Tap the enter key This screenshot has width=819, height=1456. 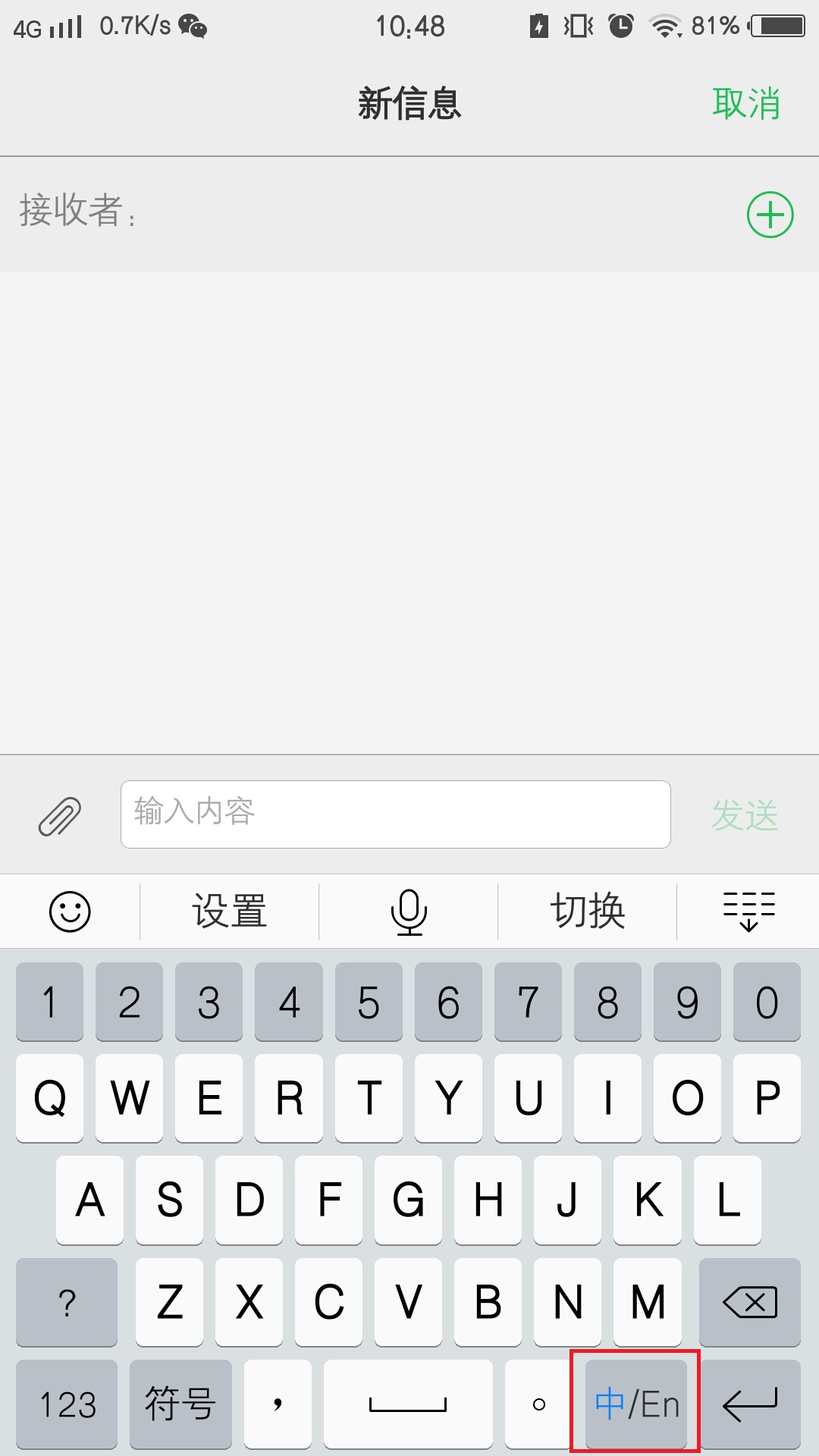click(750, 1404)
